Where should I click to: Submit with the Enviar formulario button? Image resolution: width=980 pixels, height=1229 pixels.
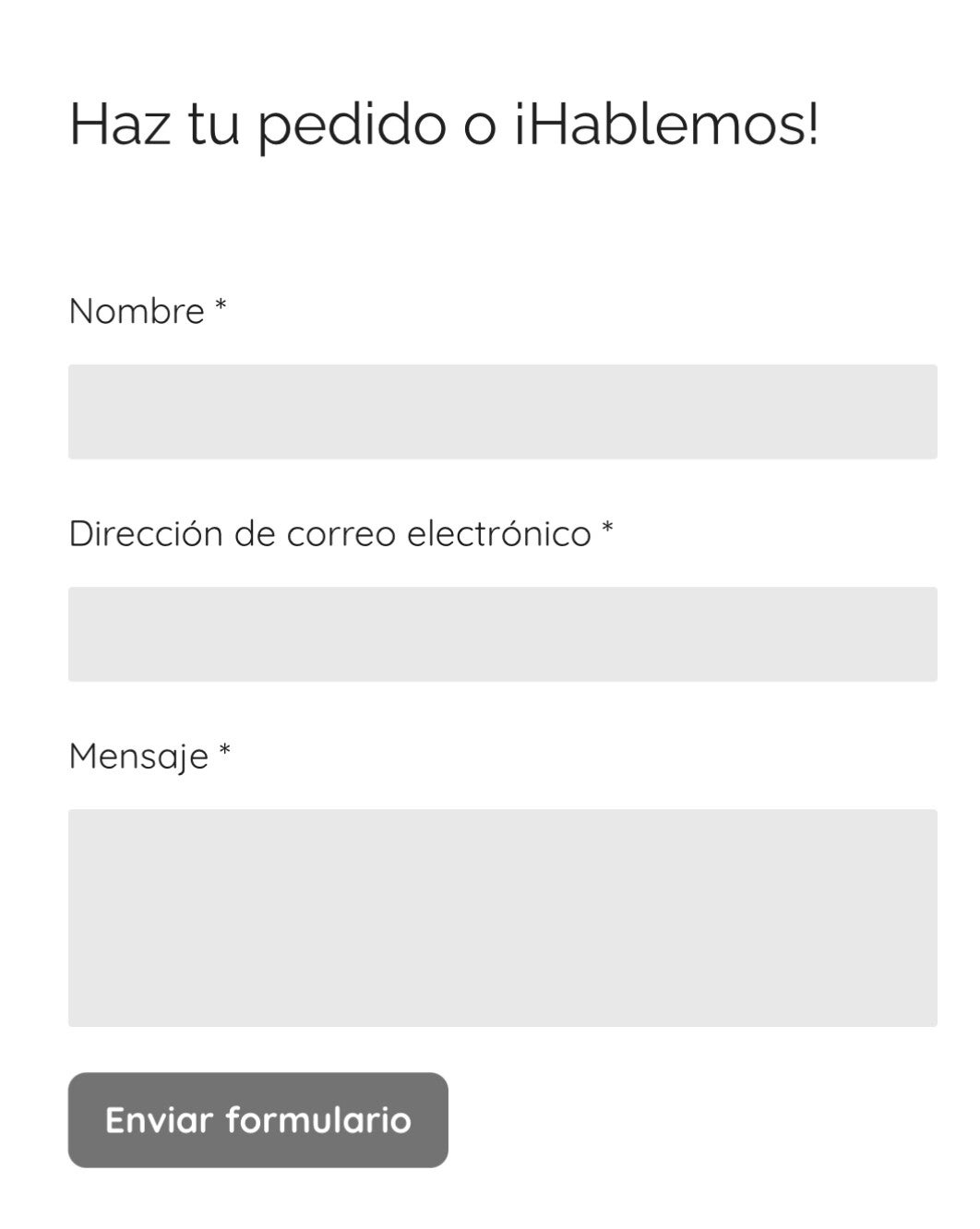257,1120
